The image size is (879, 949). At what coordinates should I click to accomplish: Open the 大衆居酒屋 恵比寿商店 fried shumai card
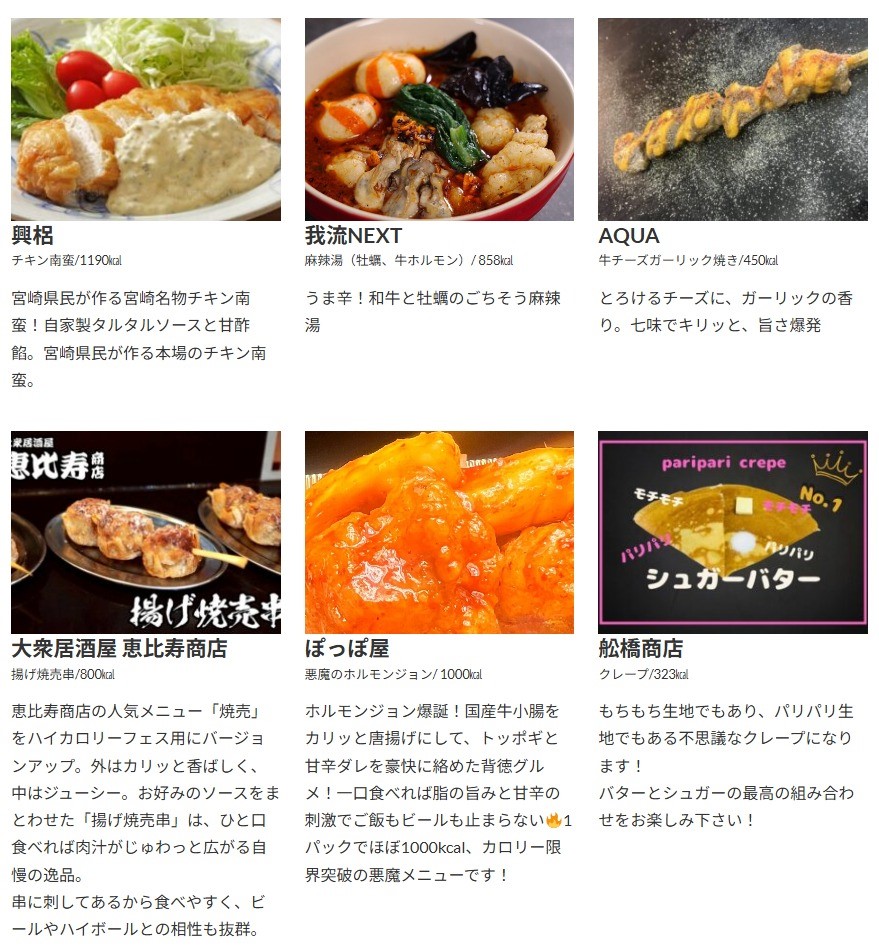[146, 532]
